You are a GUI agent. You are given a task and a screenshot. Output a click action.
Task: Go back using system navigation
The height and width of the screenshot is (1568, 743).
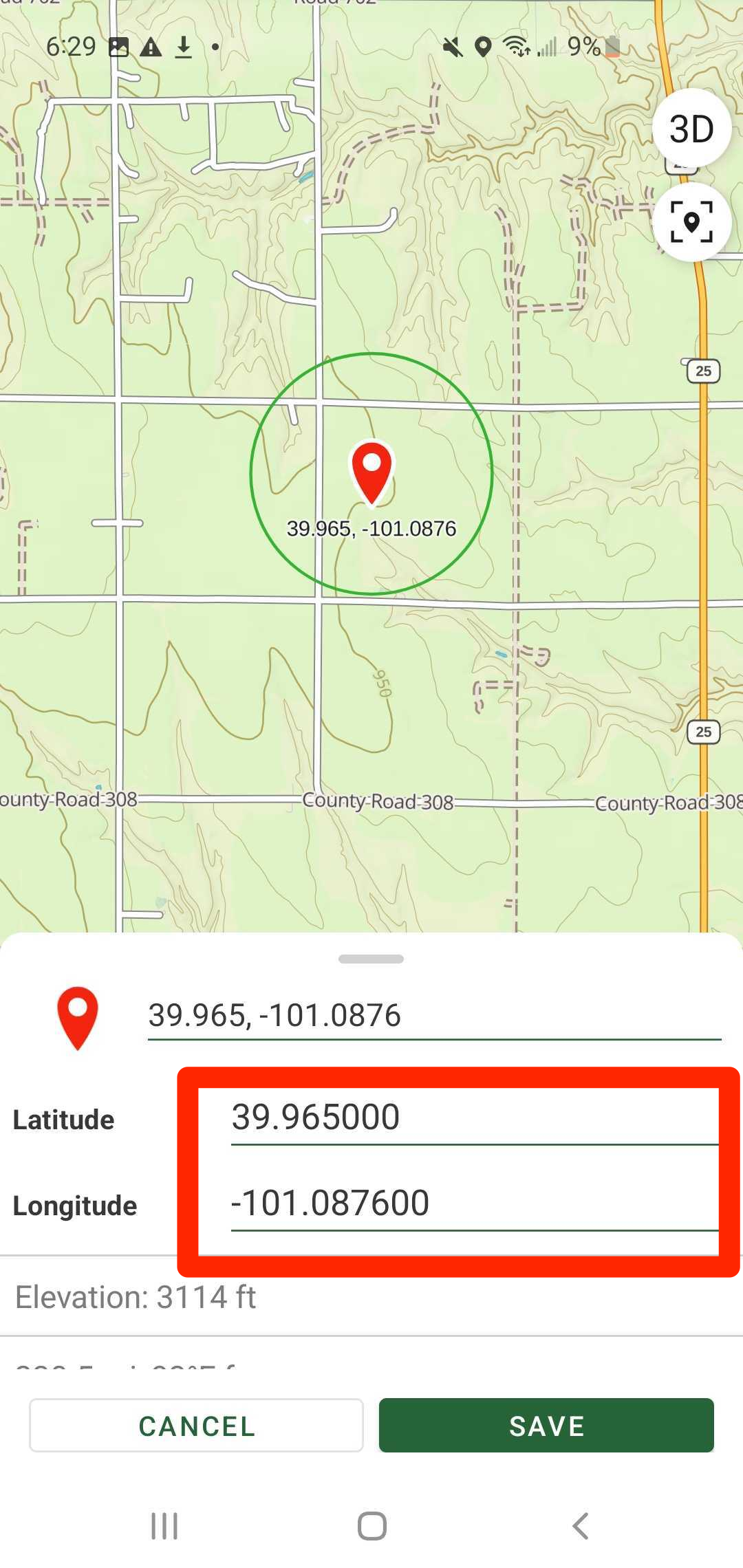click(x=580, y=1526)
